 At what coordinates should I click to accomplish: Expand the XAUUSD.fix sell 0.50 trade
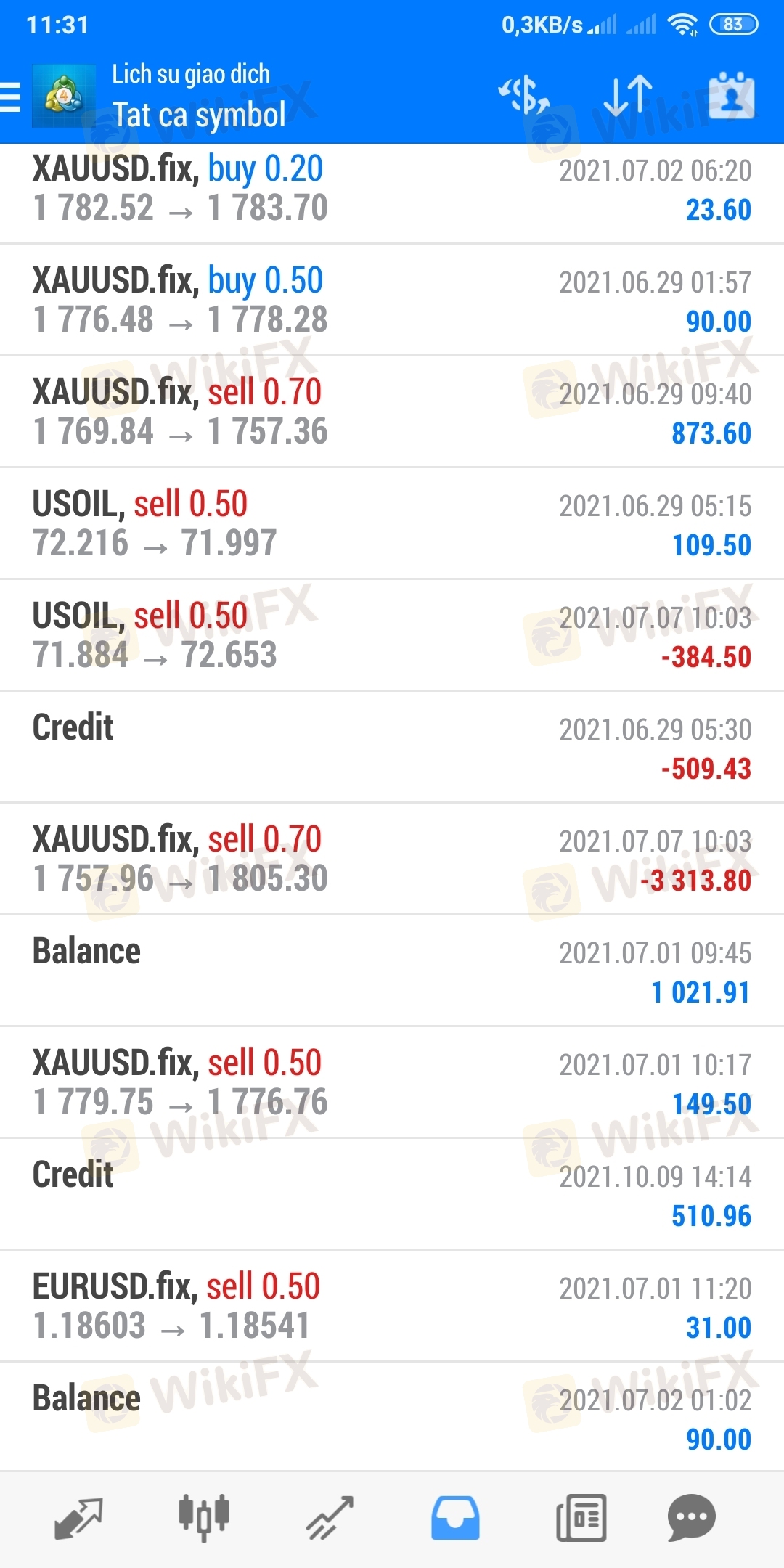(x=392, y=1082)
